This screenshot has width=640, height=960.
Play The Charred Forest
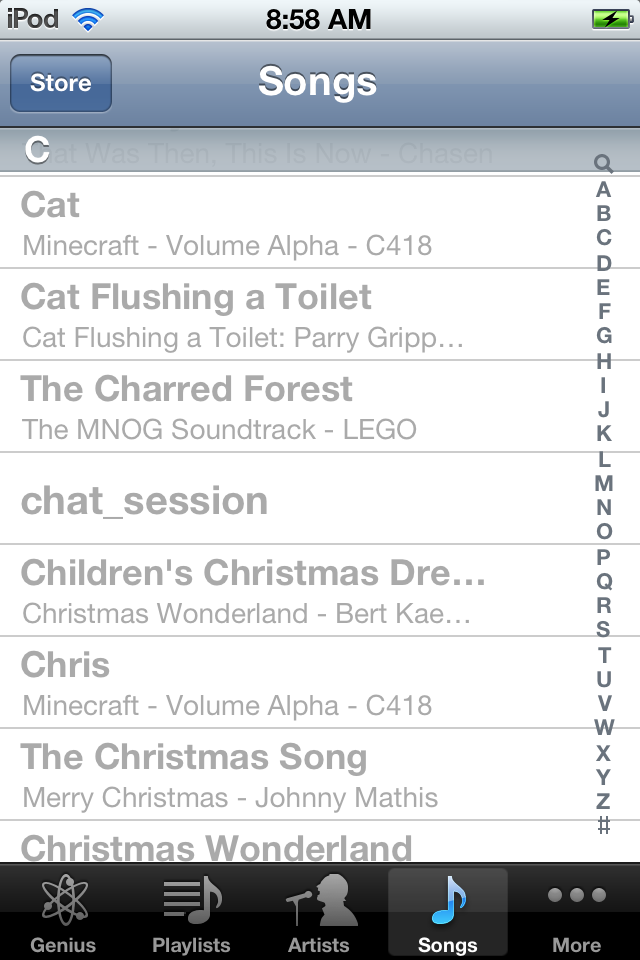pyautogui.click(x=290, y=407)
